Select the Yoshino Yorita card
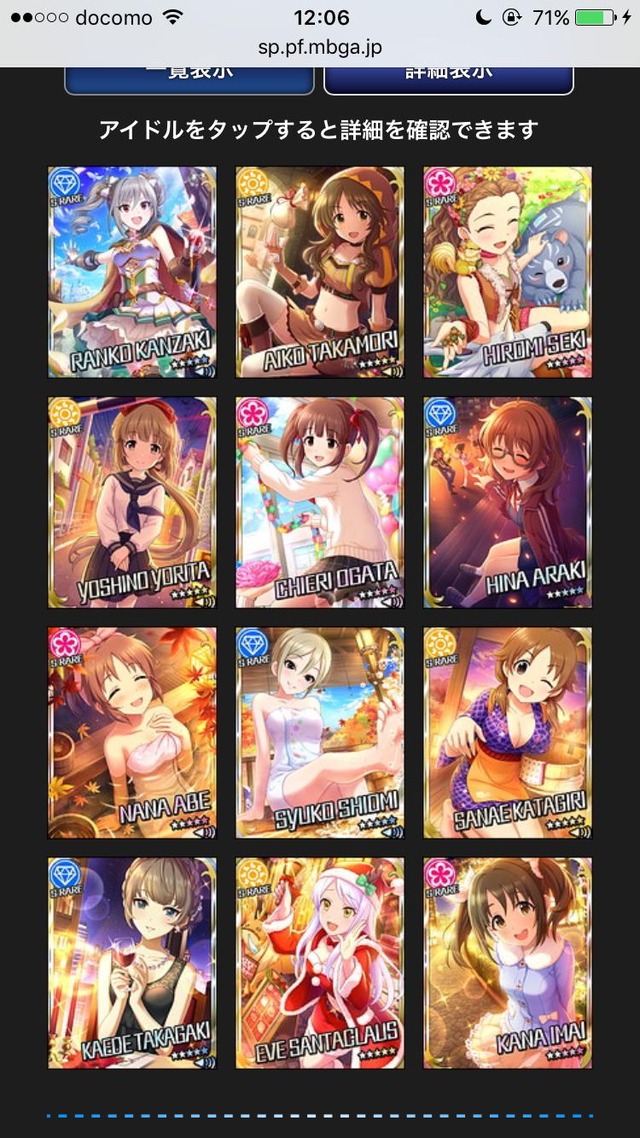Viewport: 640px width, 1138px height. (132, 502)
